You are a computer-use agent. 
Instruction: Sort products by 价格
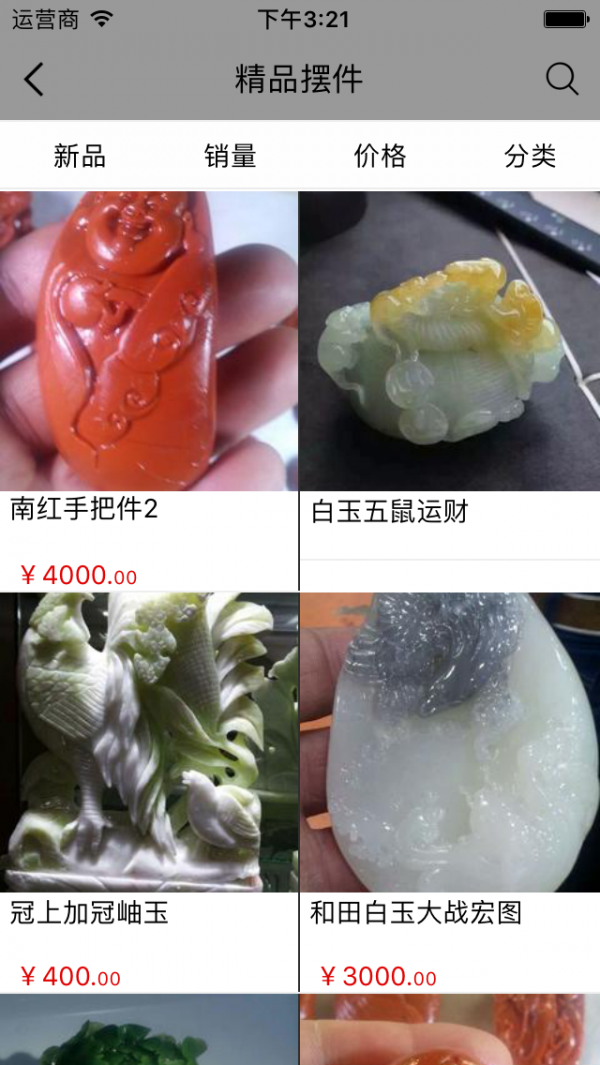coord(380,156)
